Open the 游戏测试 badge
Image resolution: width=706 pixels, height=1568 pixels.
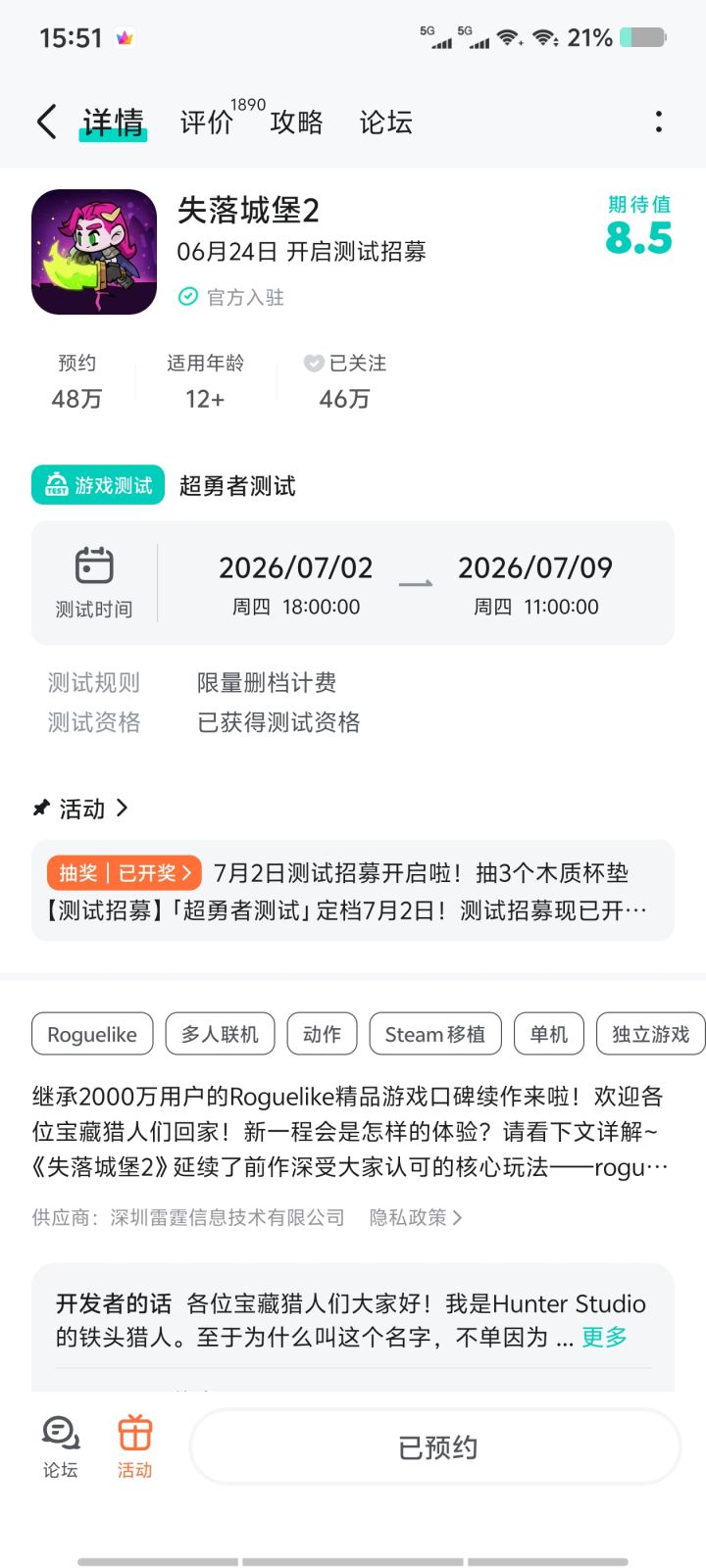[x=98, y=485]
